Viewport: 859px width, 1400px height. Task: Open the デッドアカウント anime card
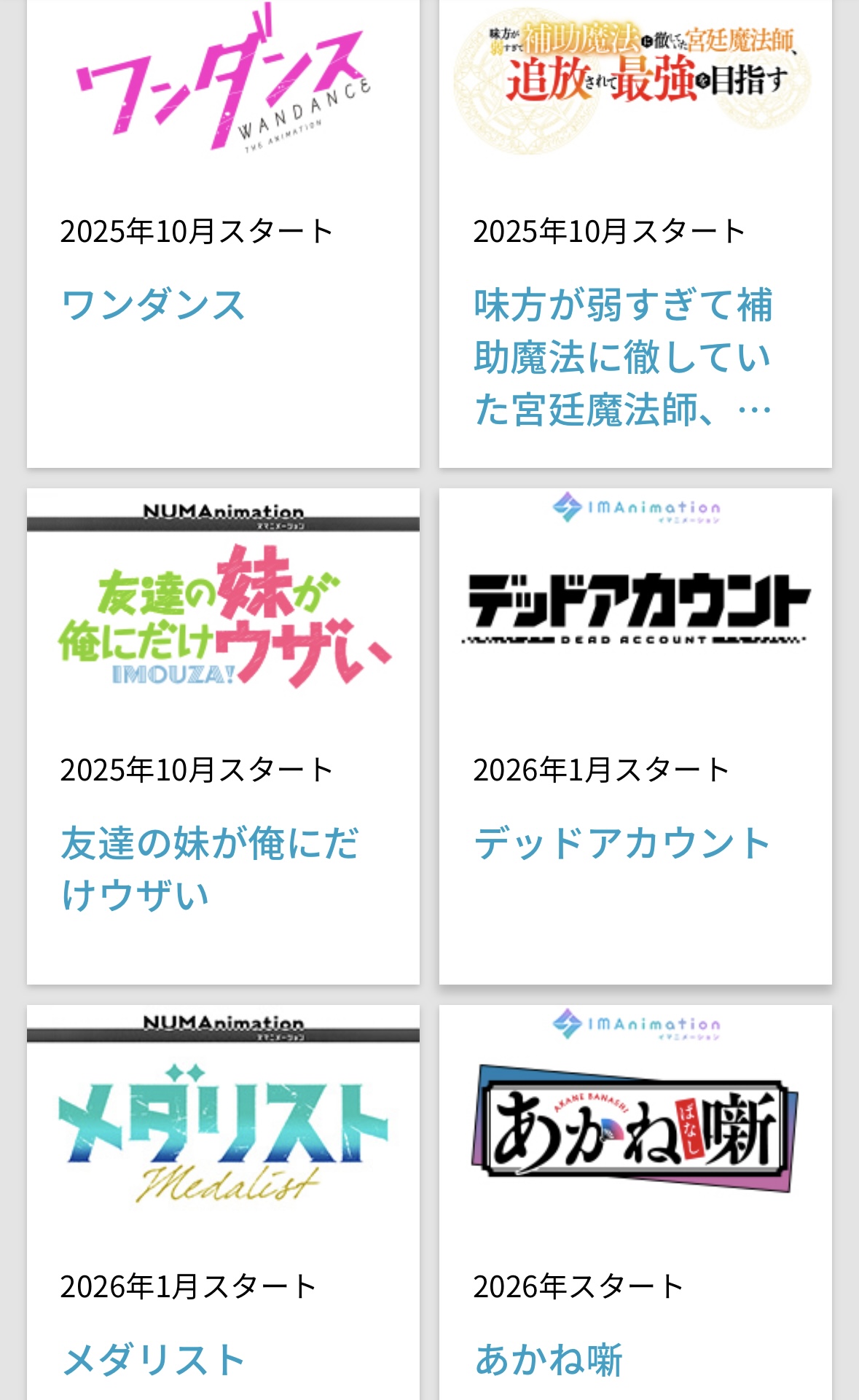[x=635, y=736]
